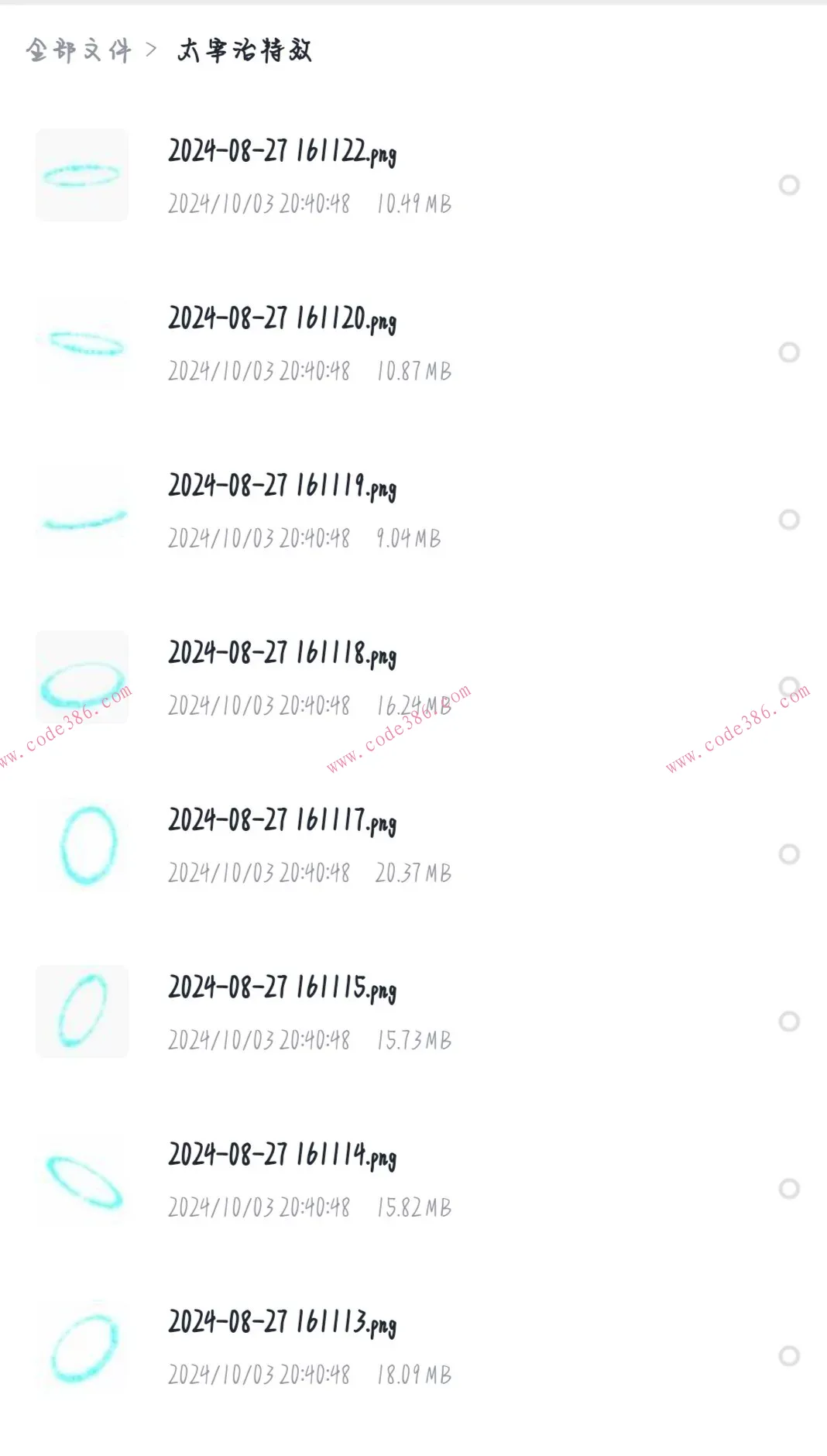Open the 9.04 MB file 2024-08-27 161119.png
The image size is (827, 1456).
click(282, 486)
